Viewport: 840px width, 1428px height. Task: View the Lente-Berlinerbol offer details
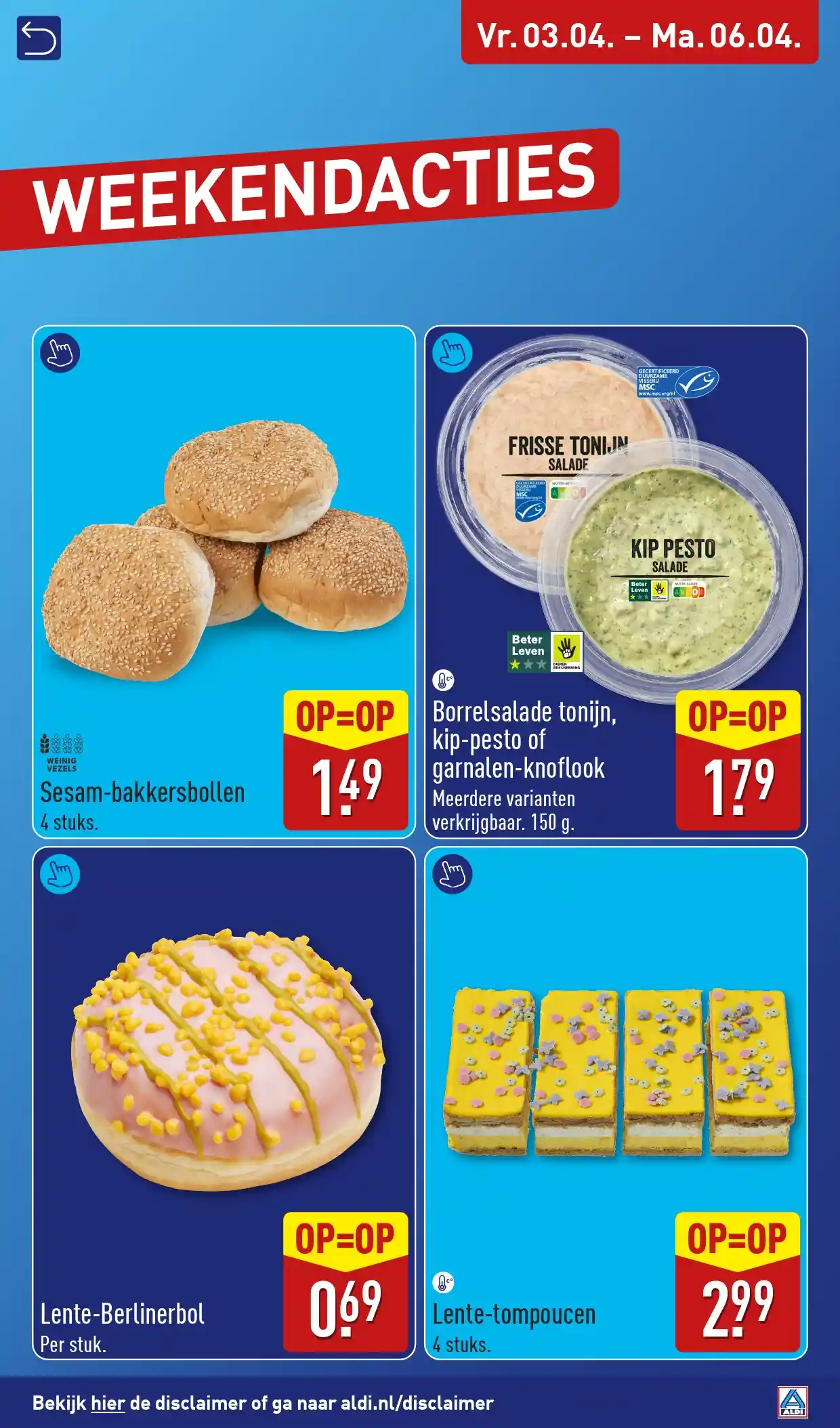pyautogui.click(x=224, y=1102)
